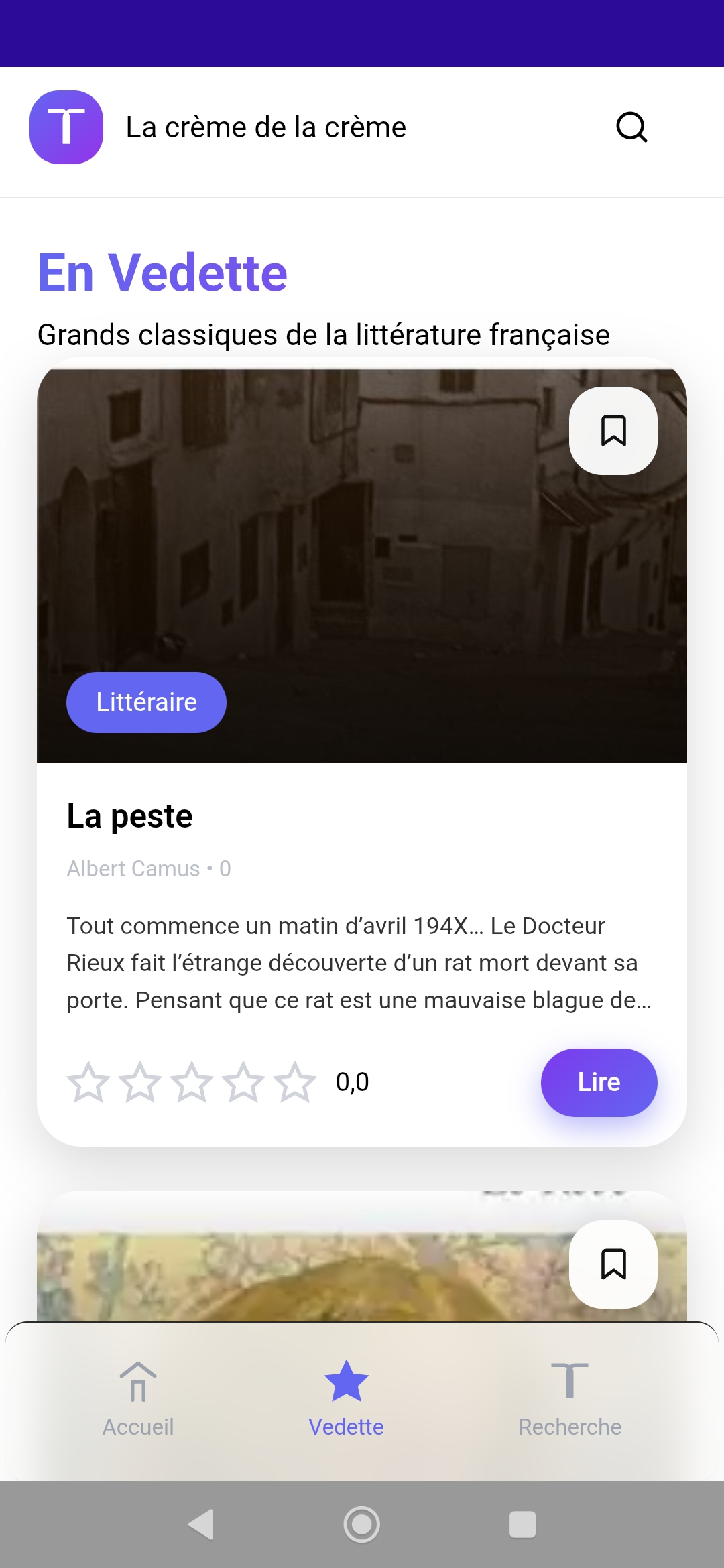This screenshot has width=724, height=1568.
Task: Rate La peste five stars
Action: click(x=295, y=1082)
